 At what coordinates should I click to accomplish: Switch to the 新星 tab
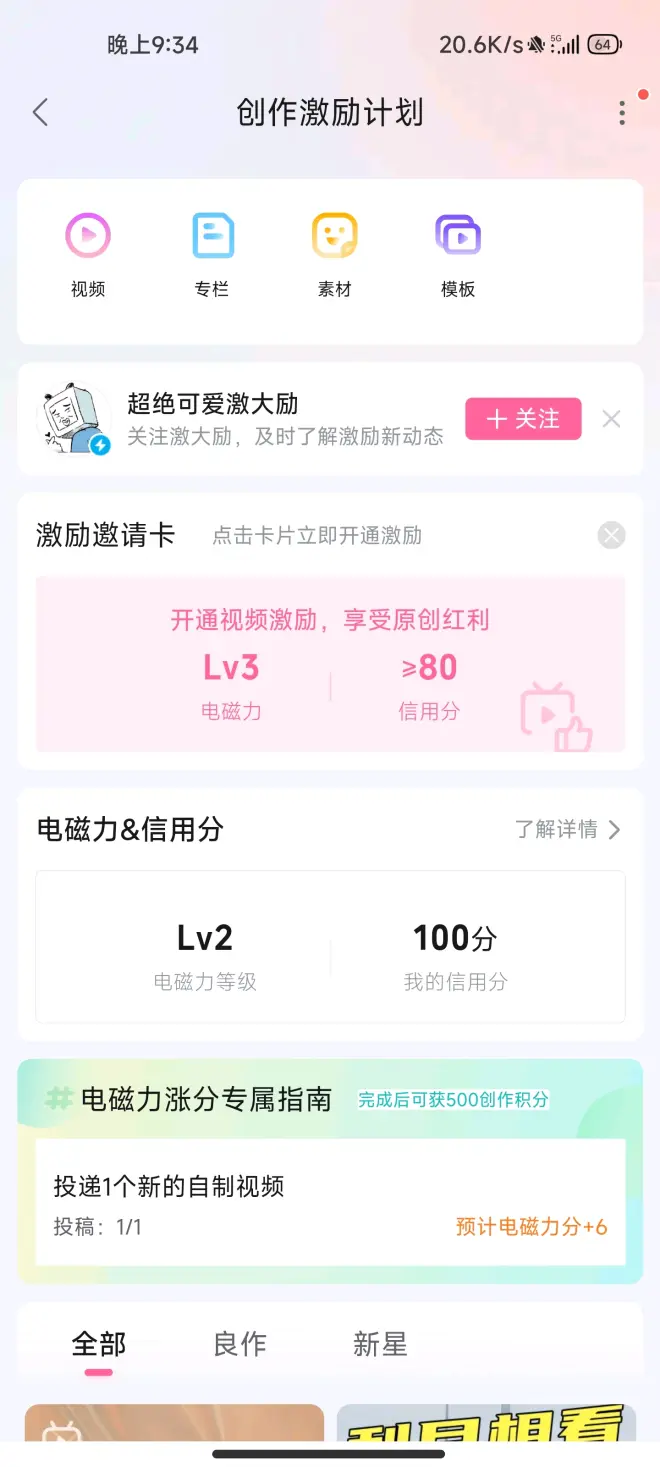(x=380, y=1344)
